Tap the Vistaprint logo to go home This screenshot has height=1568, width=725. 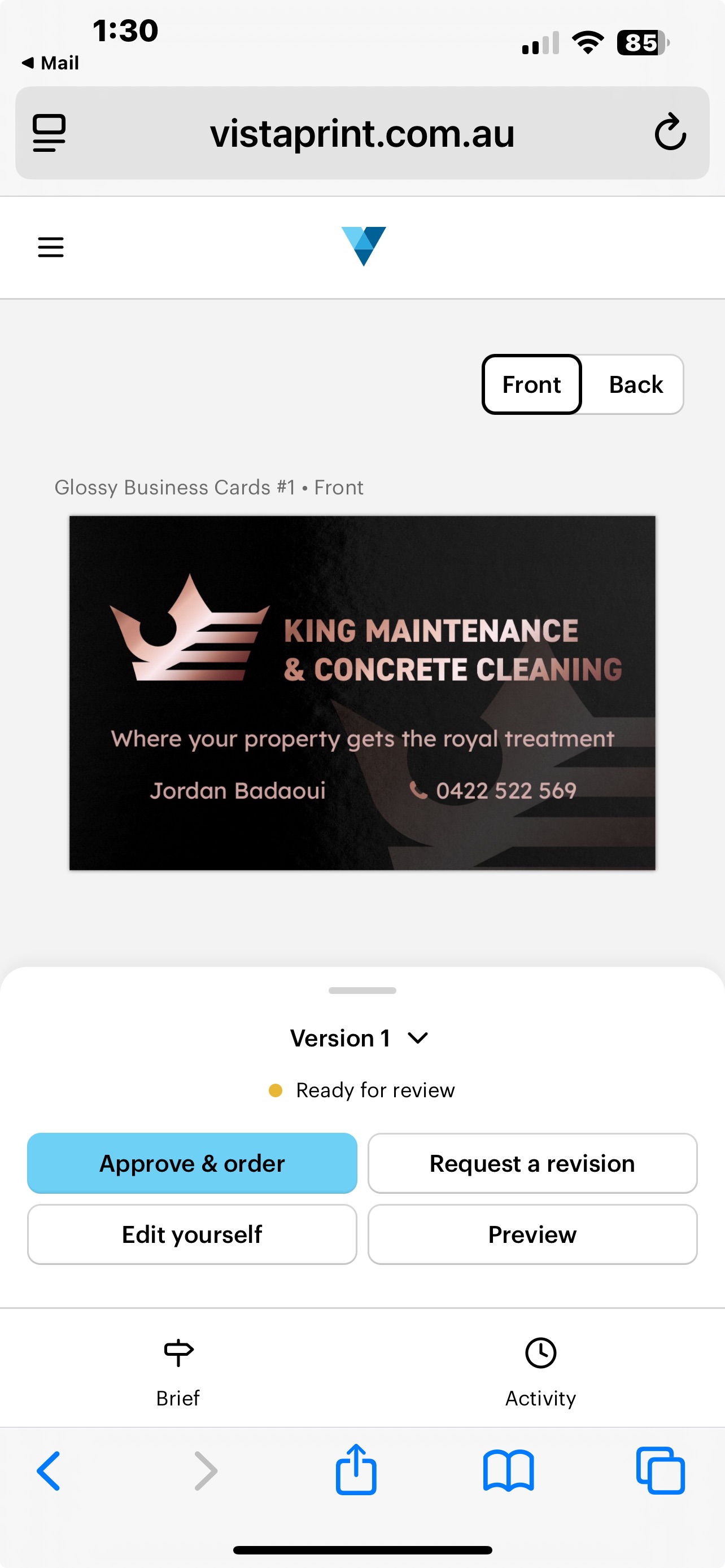[364, 246]
